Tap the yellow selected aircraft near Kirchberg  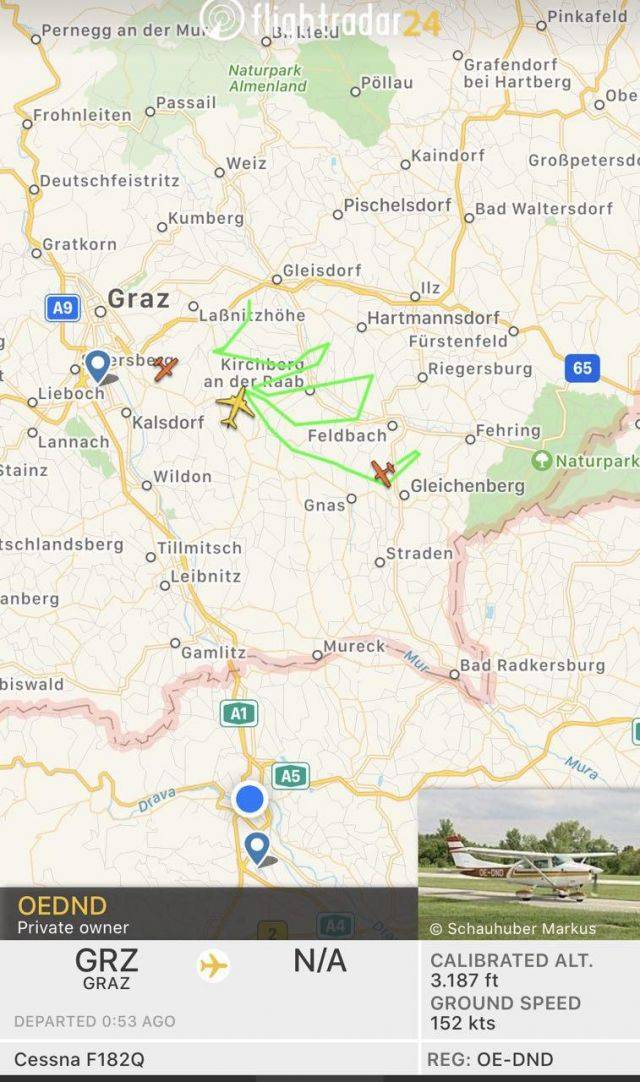235,407
